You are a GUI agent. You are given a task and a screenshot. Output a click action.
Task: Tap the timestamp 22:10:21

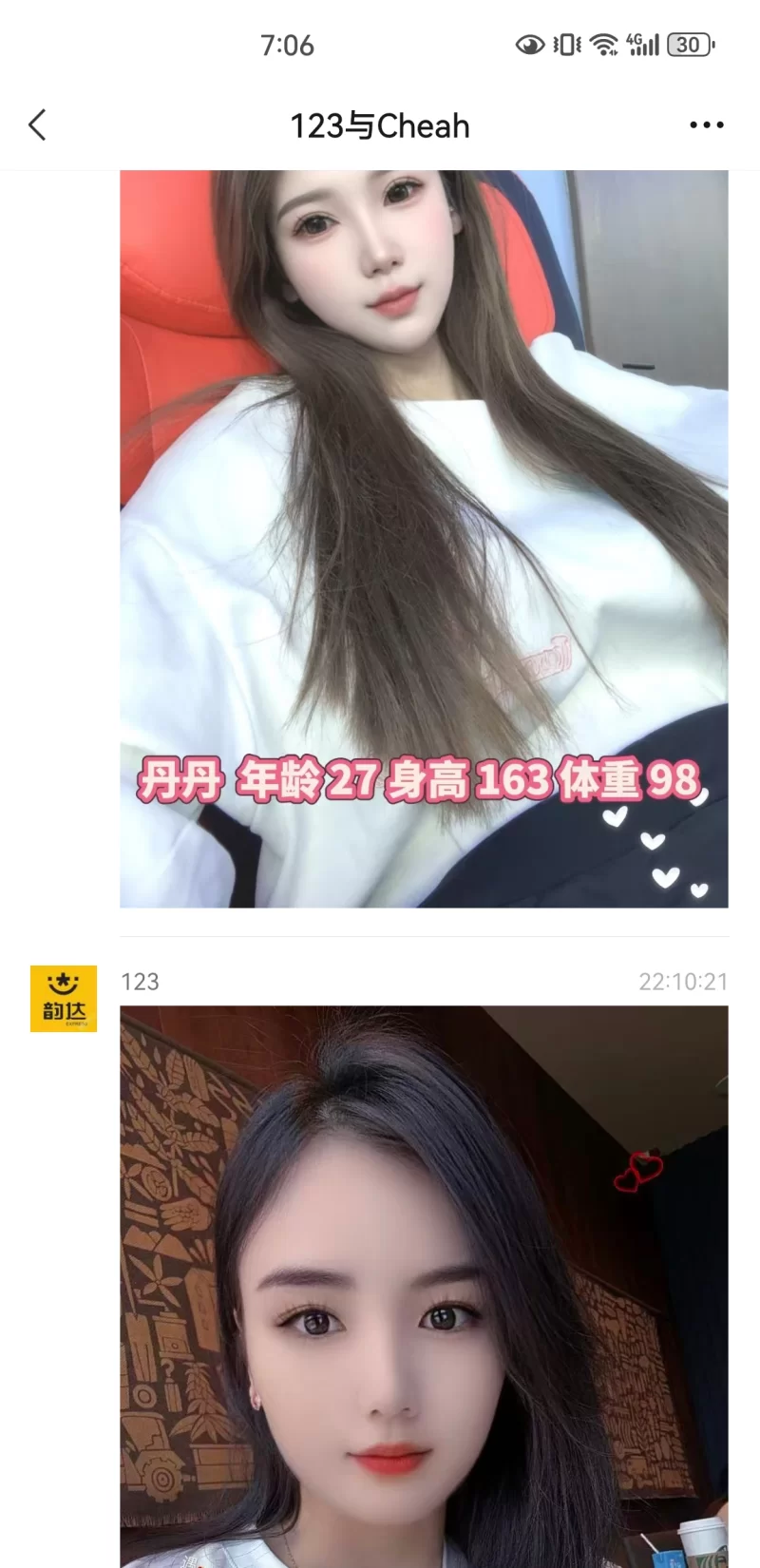coord(684,982)
